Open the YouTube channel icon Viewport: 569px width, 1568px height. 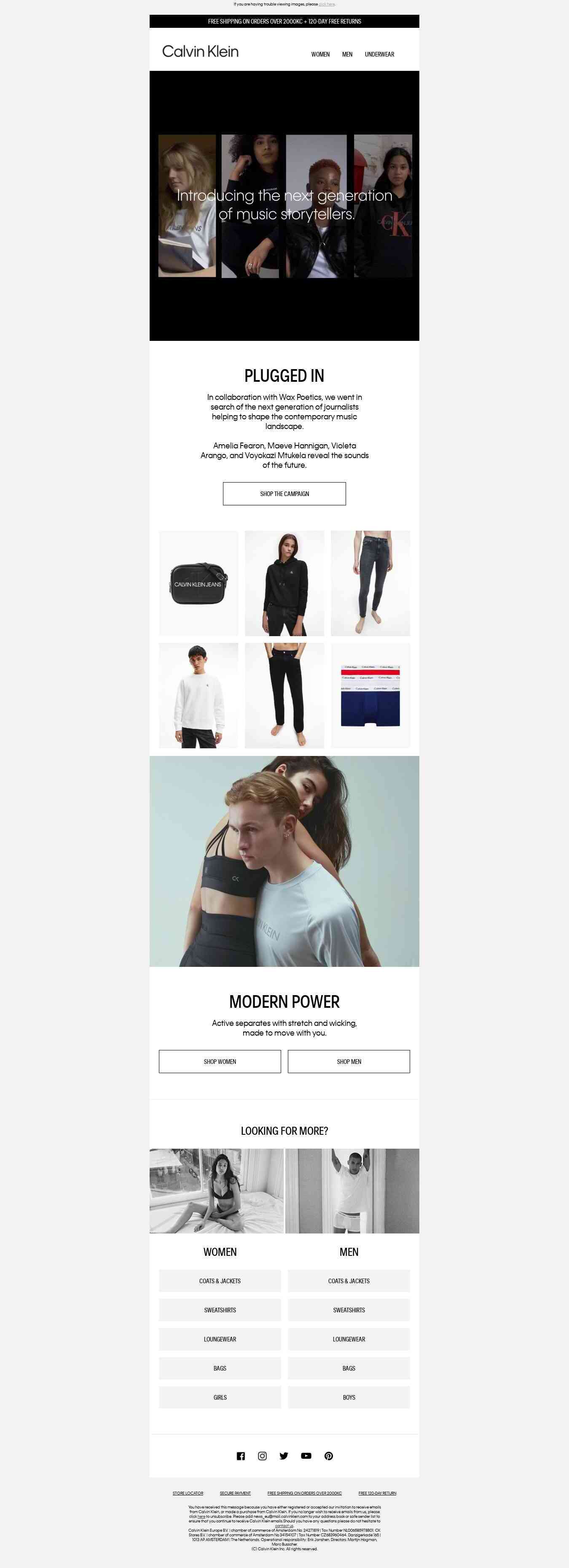306,1456
